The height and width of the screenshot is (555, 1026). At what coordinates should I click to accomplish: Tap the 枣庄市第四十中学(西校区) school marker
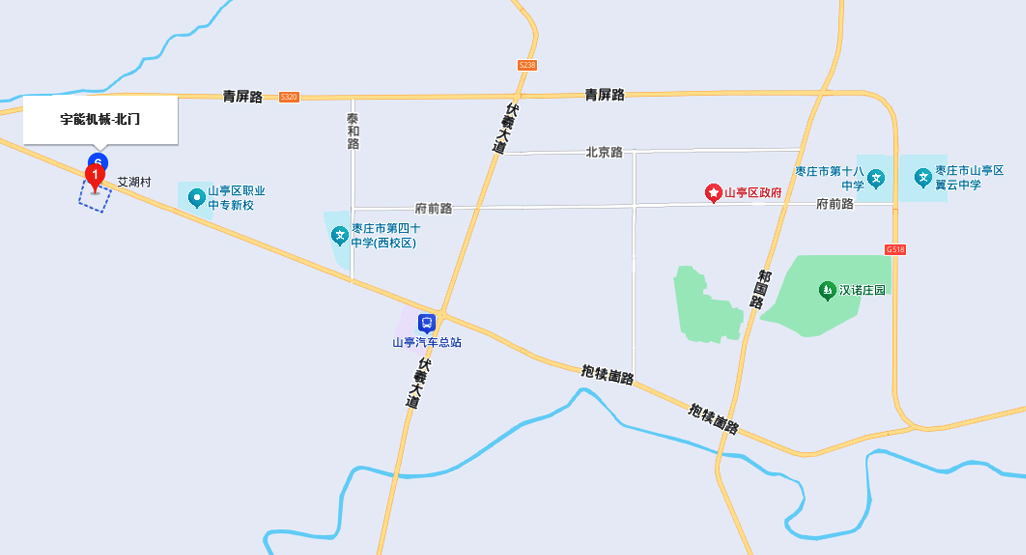click(x=339, y=236)
